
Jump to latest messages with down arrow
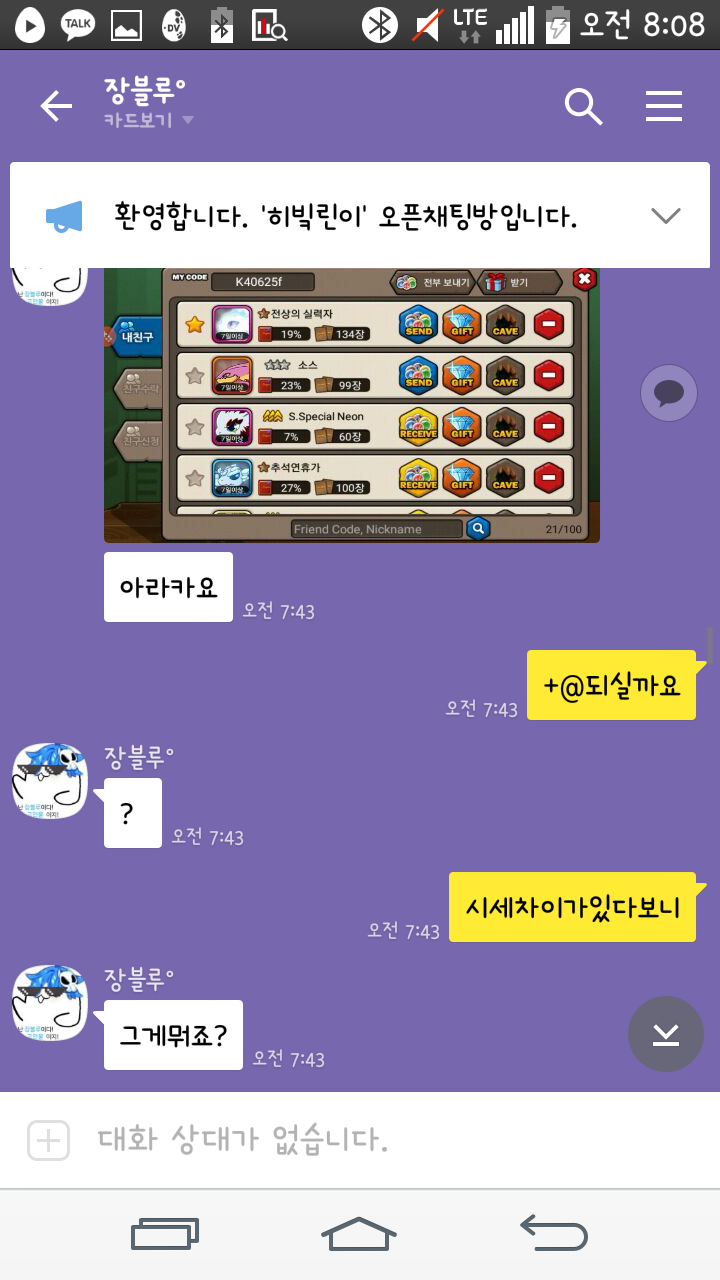(666, 1034)
